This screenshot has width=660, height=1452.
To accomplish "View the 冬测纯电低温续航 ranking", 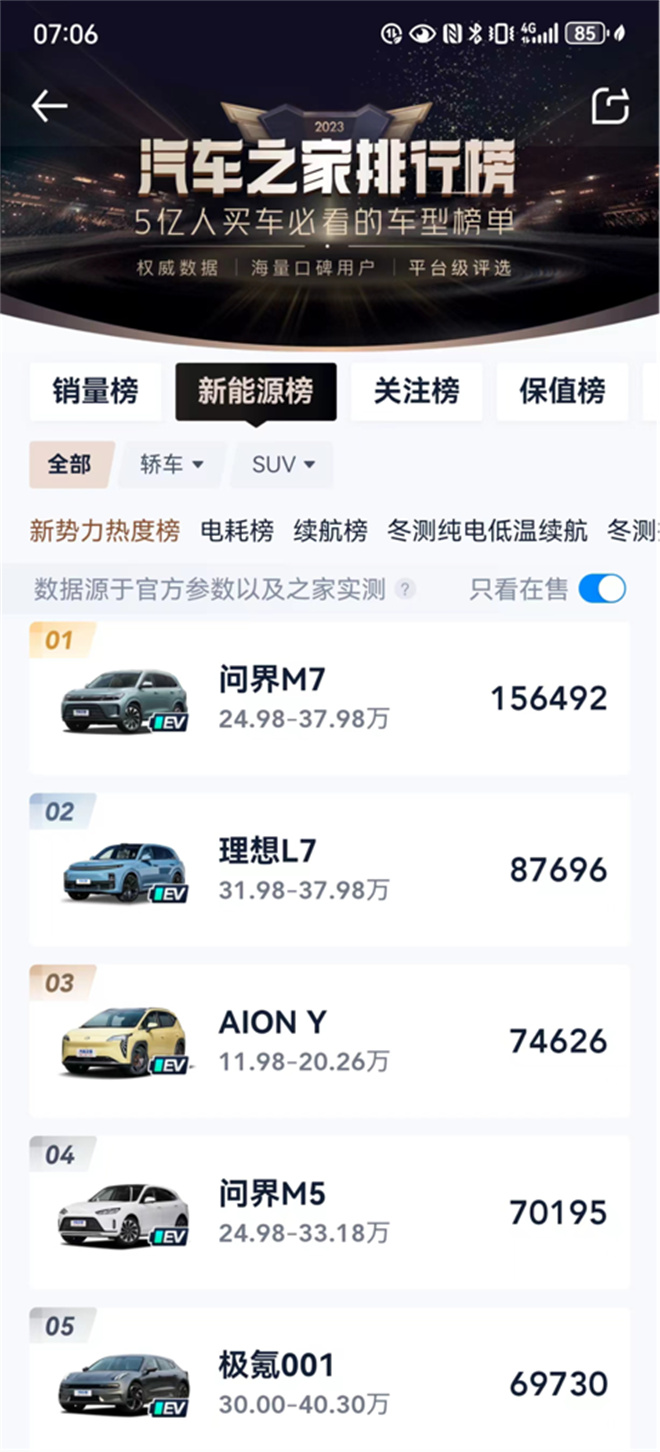I will [487, 531].
